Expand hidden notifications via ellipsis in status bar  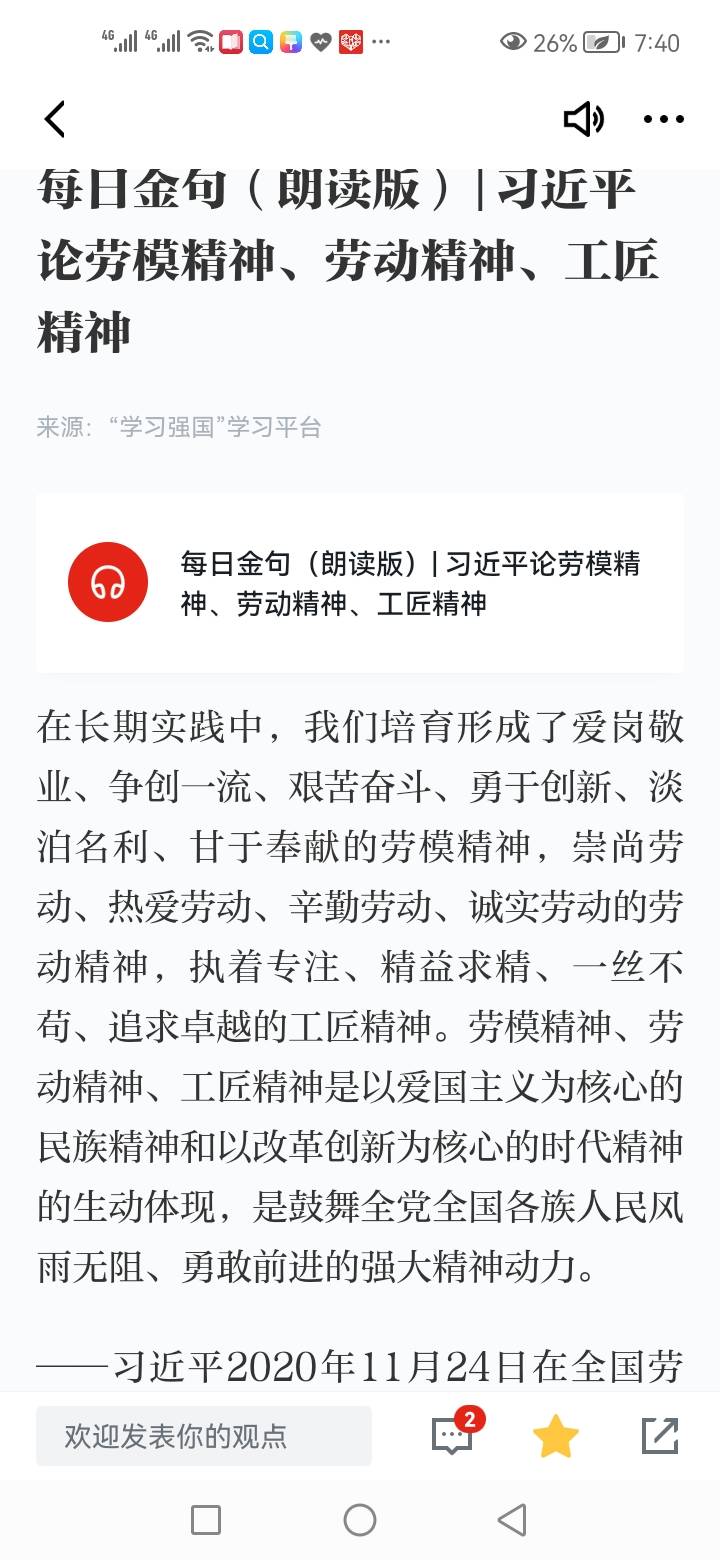(x=381, y=41)
